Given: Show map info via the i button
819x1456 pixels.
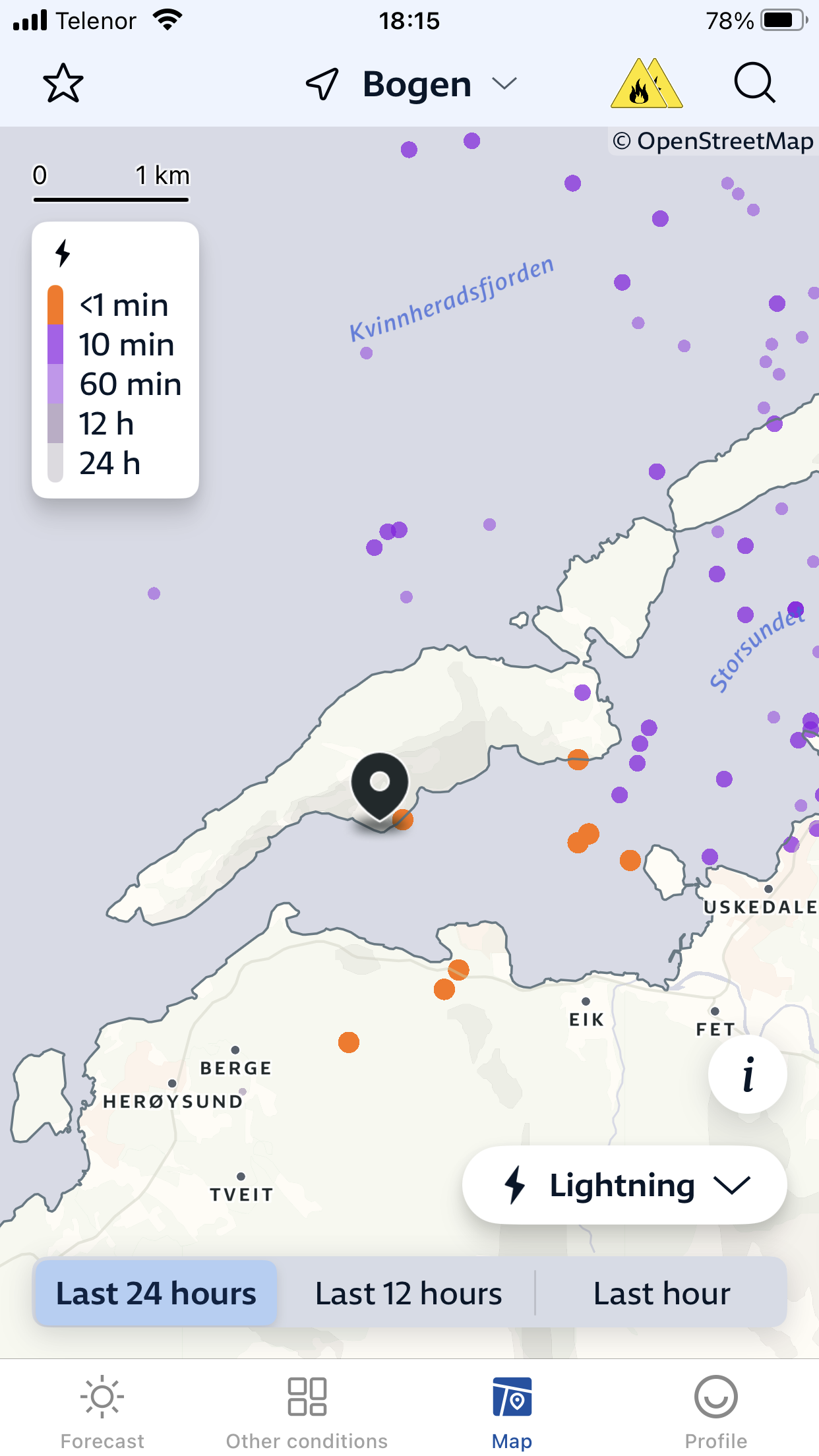Looking at the screenshot, I should 747,1074.
